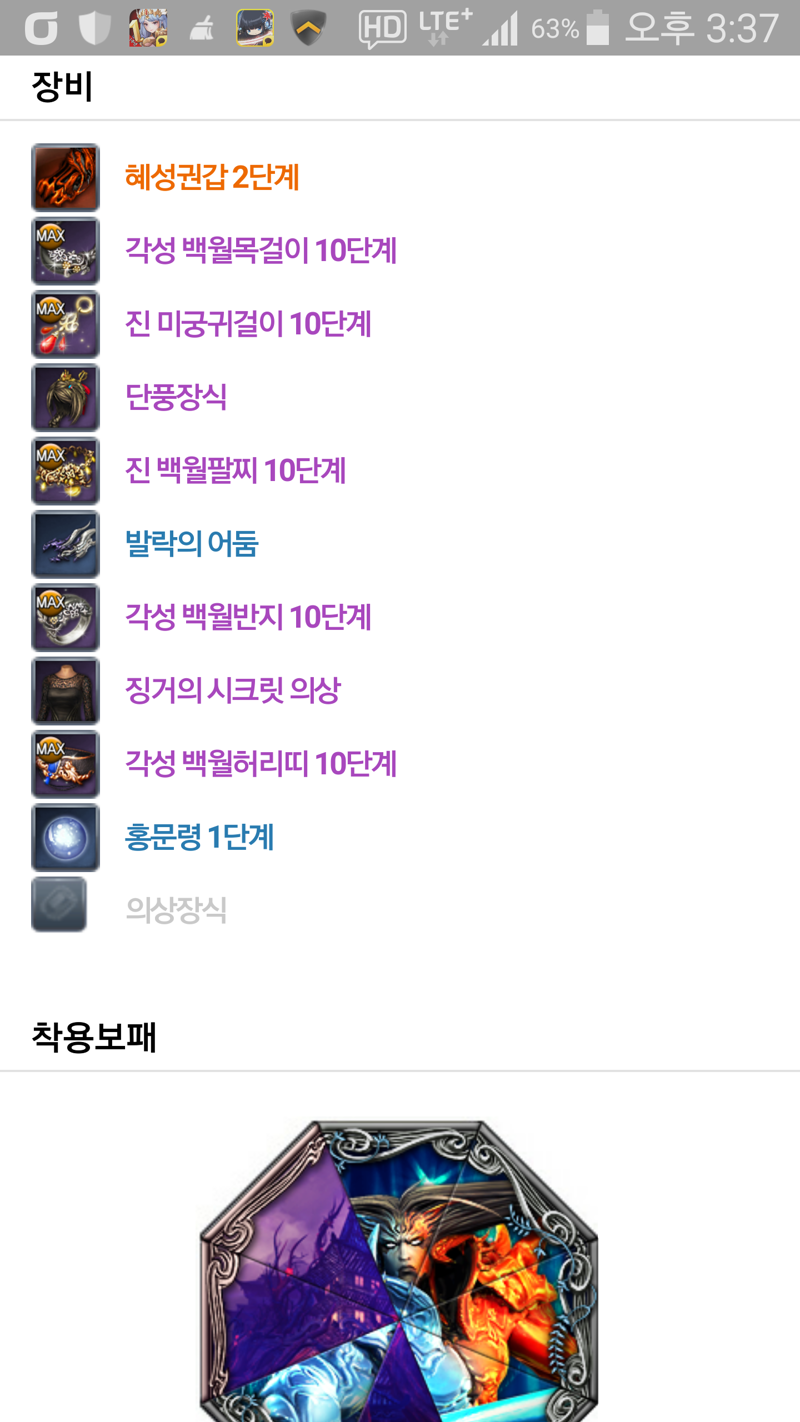Select 진 미궁귀걸이 10단계 item
This screenshot has width=800, height=1422.
(248, 324)
